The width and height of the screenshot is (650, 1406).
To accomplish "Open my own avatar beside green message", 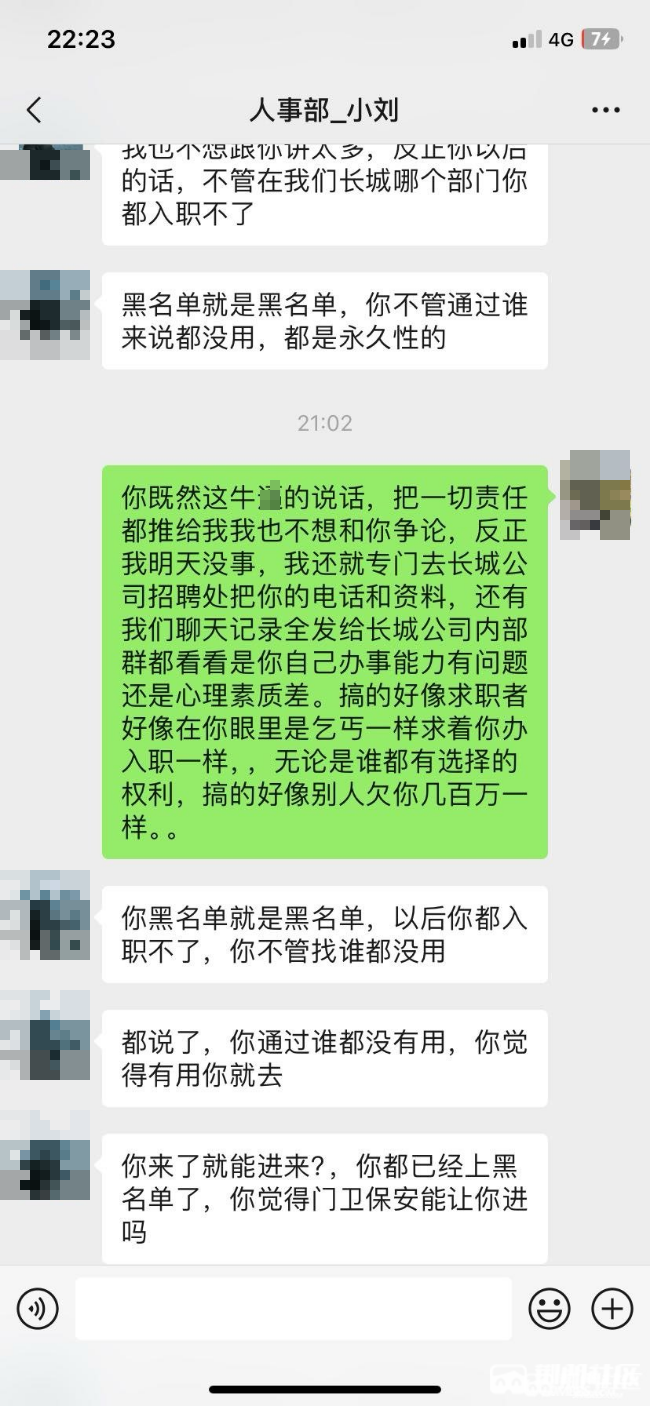I will 595,495.
